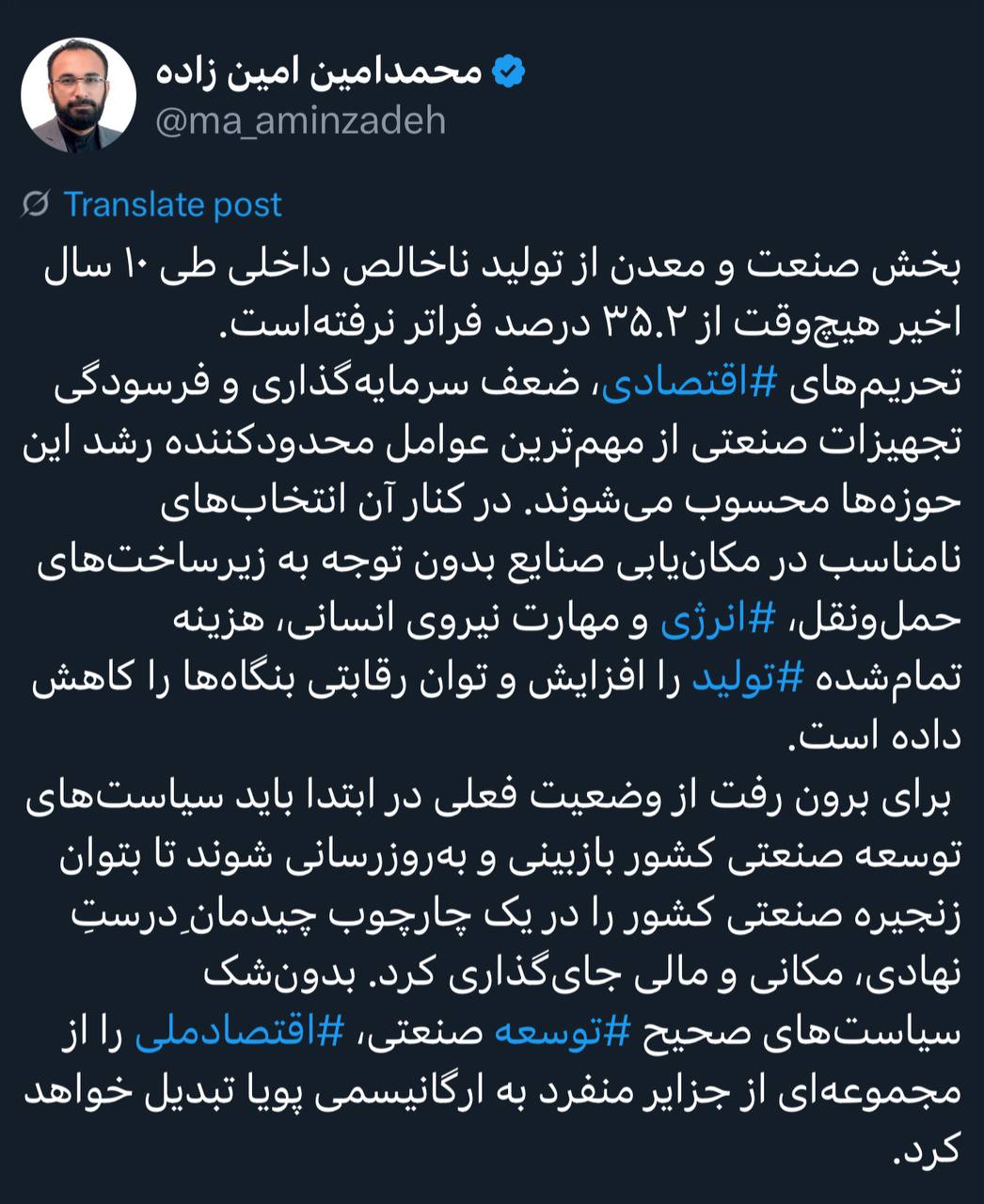Translate this post
984x1204 pixels.
172,204
